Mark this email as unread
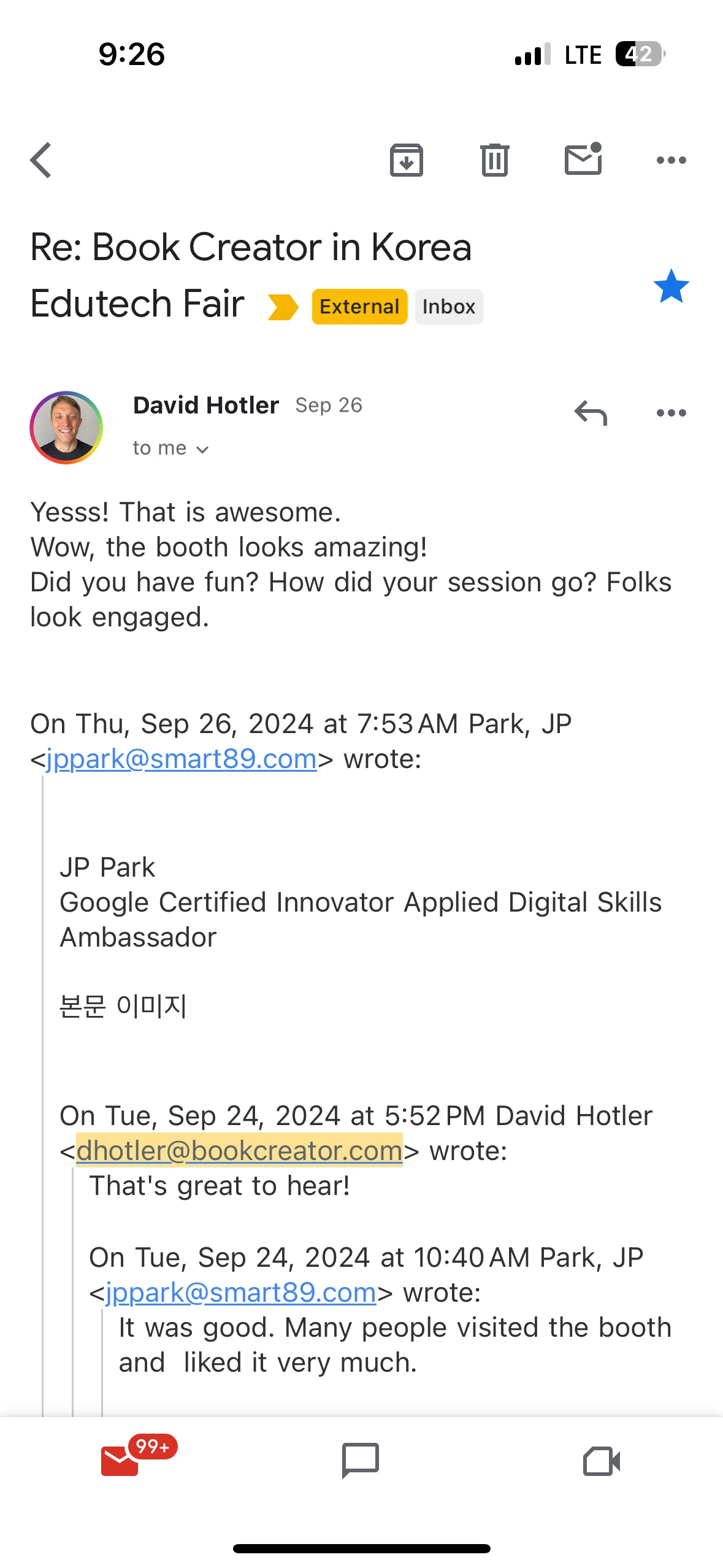Screen dimensions: 723x1568 coord(583,161)
